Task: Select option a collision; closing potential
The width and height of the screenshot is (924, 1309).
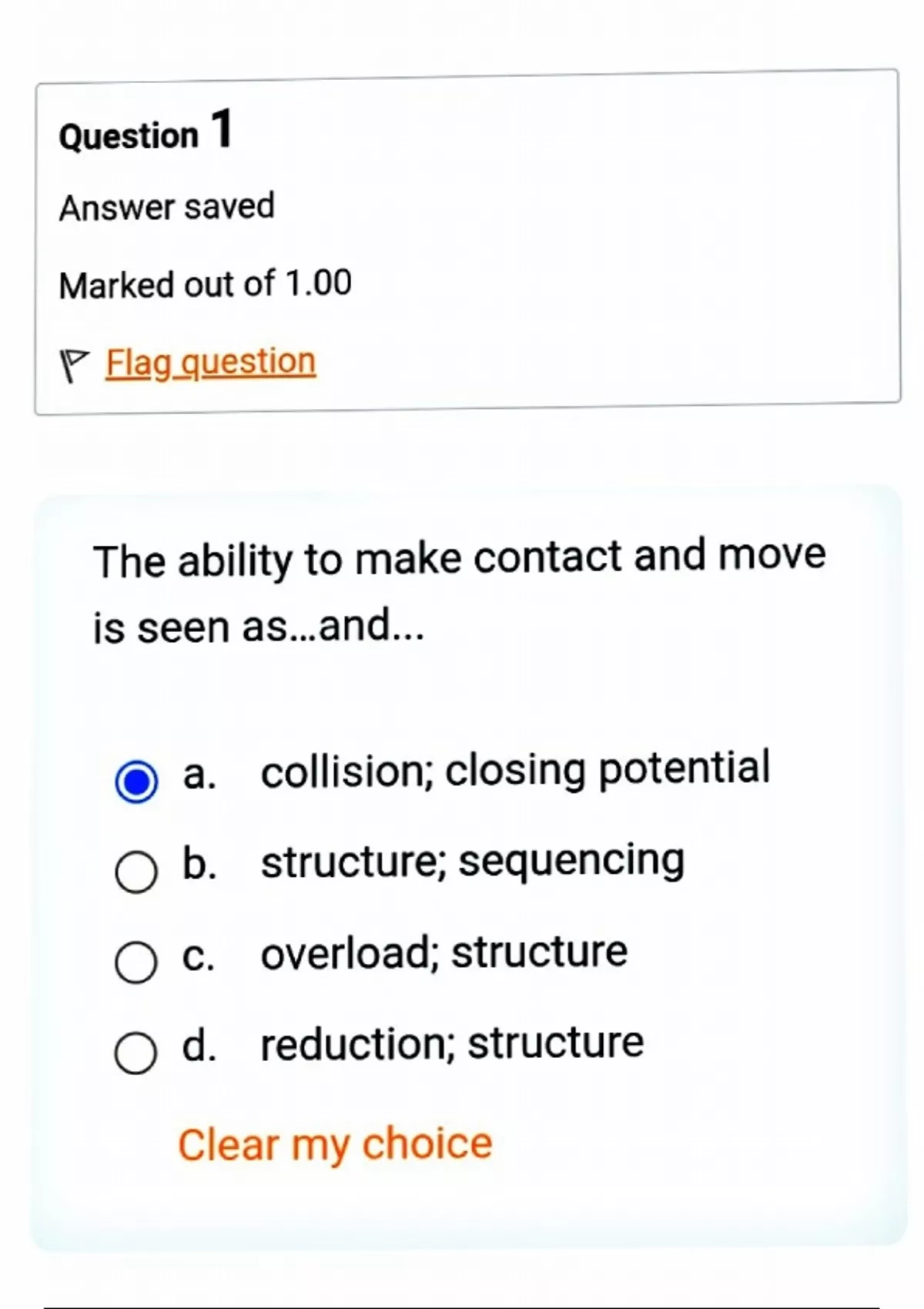Action: pos(136,781)
